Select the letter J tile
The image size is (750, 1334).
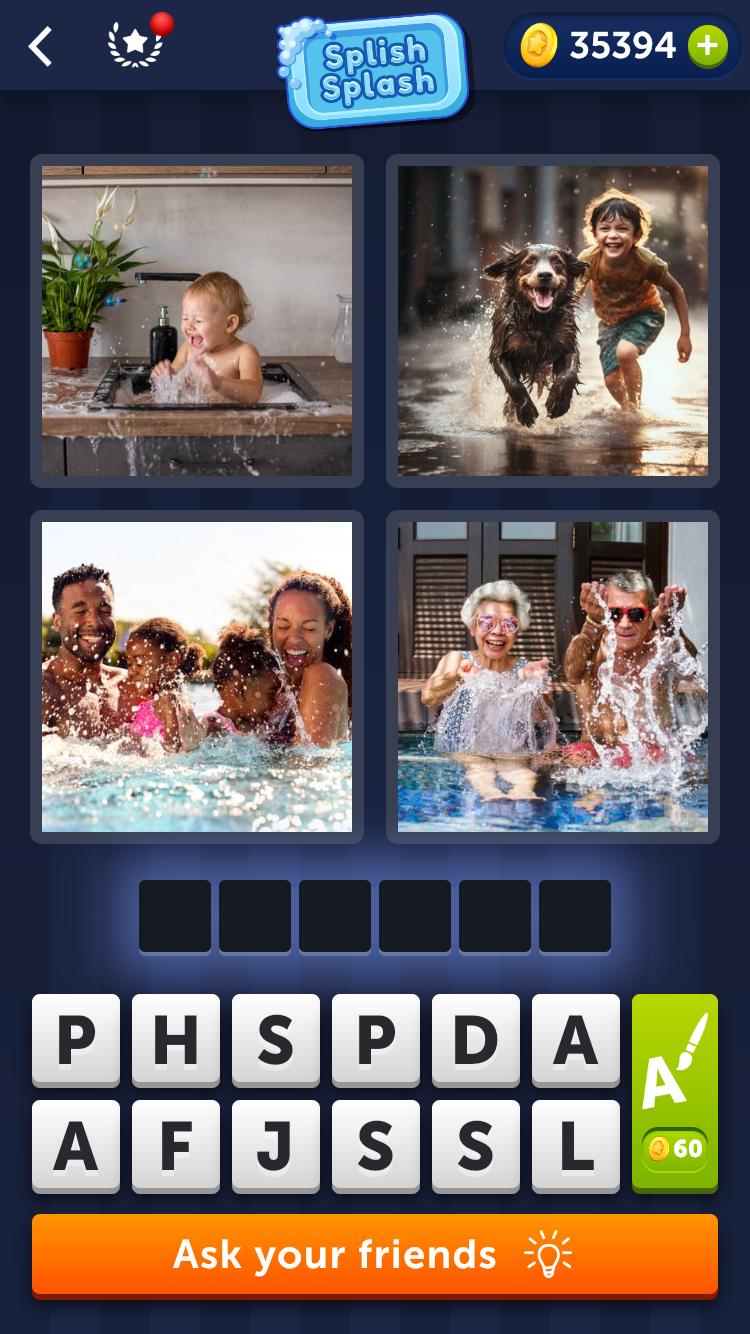[275, 1146]
